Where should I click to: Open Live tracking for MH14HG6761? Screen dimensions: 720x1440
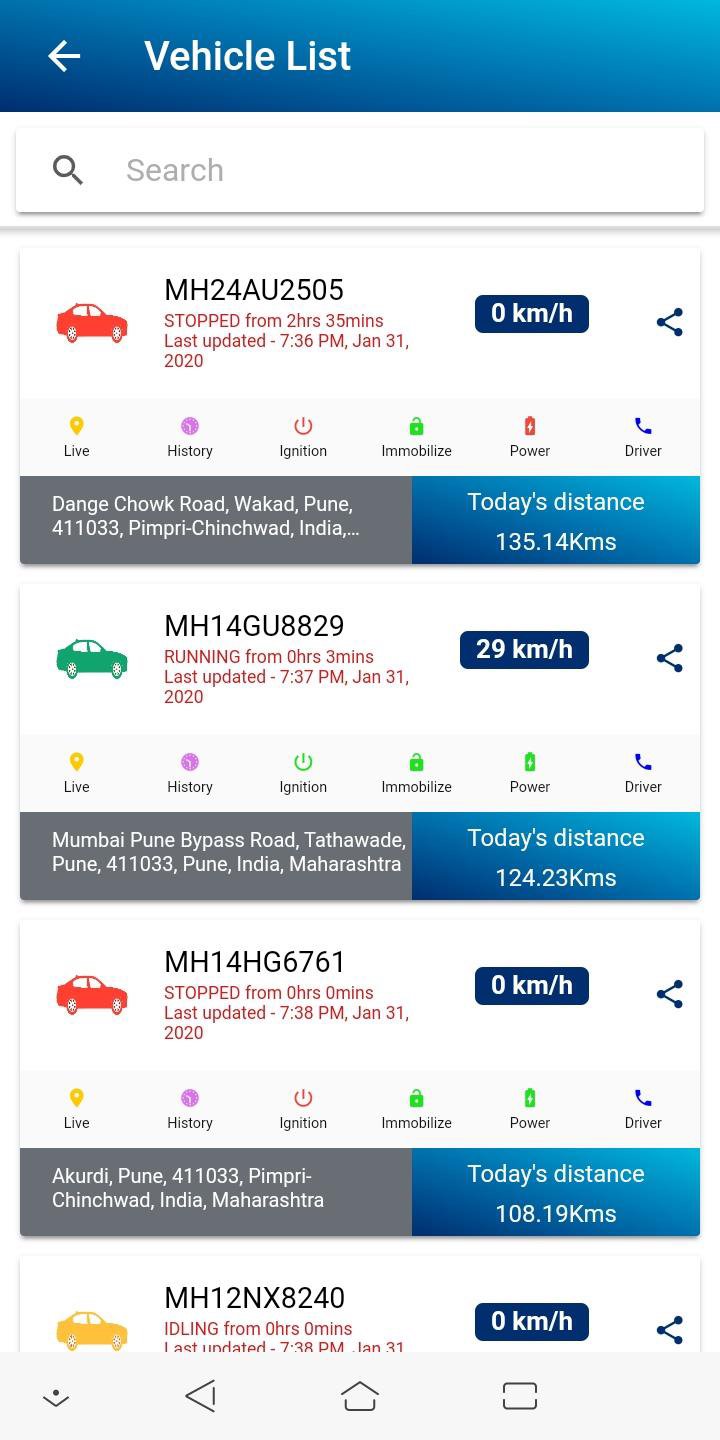tap(77, 1110)
